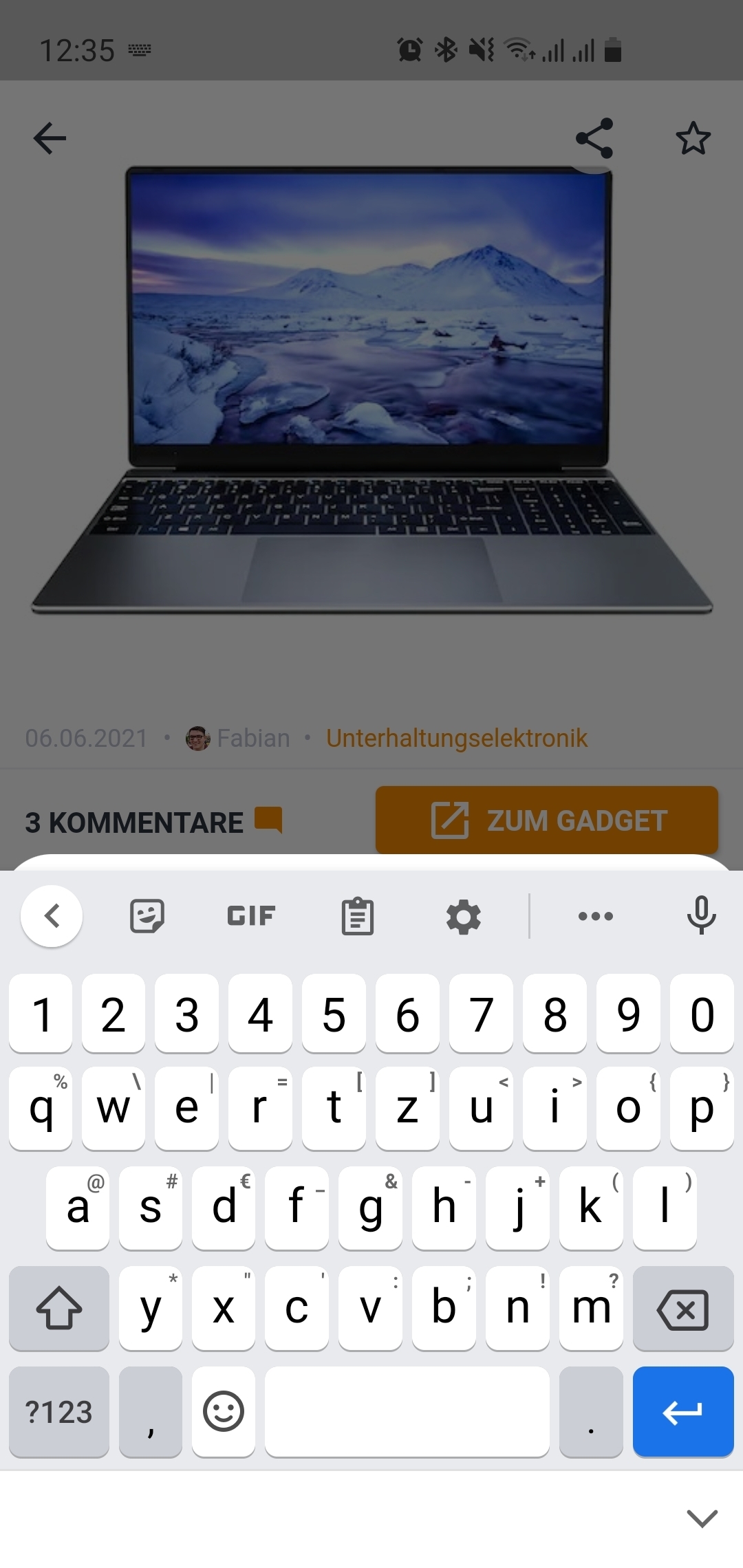Go back using the top arrow

pyautogui.click(x=50, y=138)
